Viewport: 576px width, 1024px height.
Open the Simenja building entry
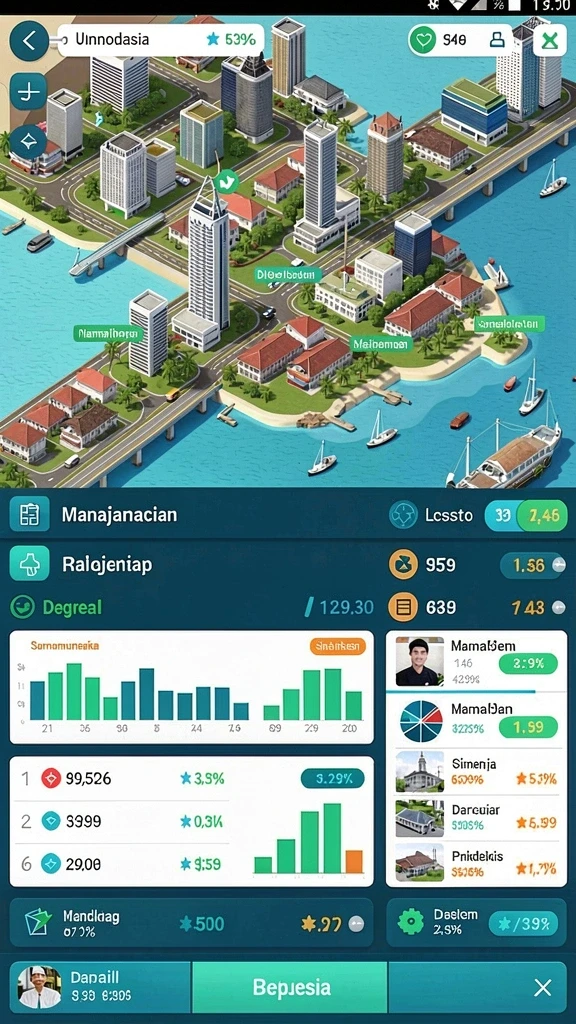[477, 771]
